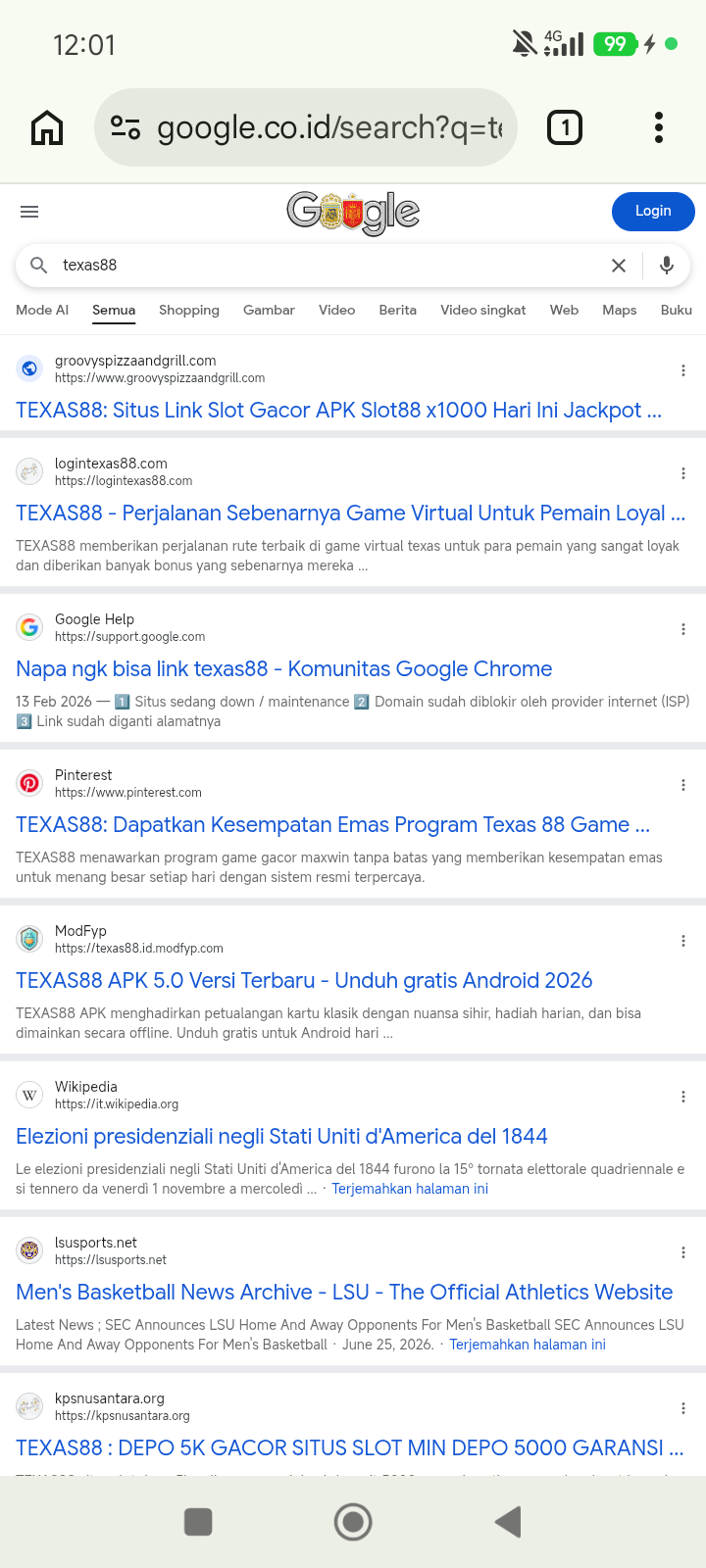Go back with the system back button

(508, 1522)
